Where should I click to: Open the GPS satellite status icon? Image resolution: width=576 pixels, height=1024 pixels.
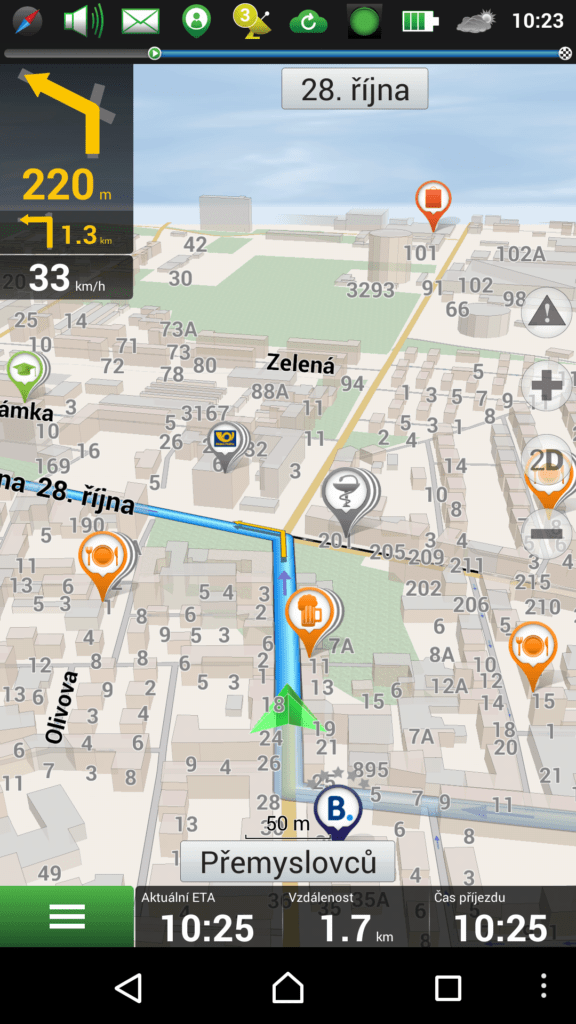pyautogui.click(x=251, y=20)
